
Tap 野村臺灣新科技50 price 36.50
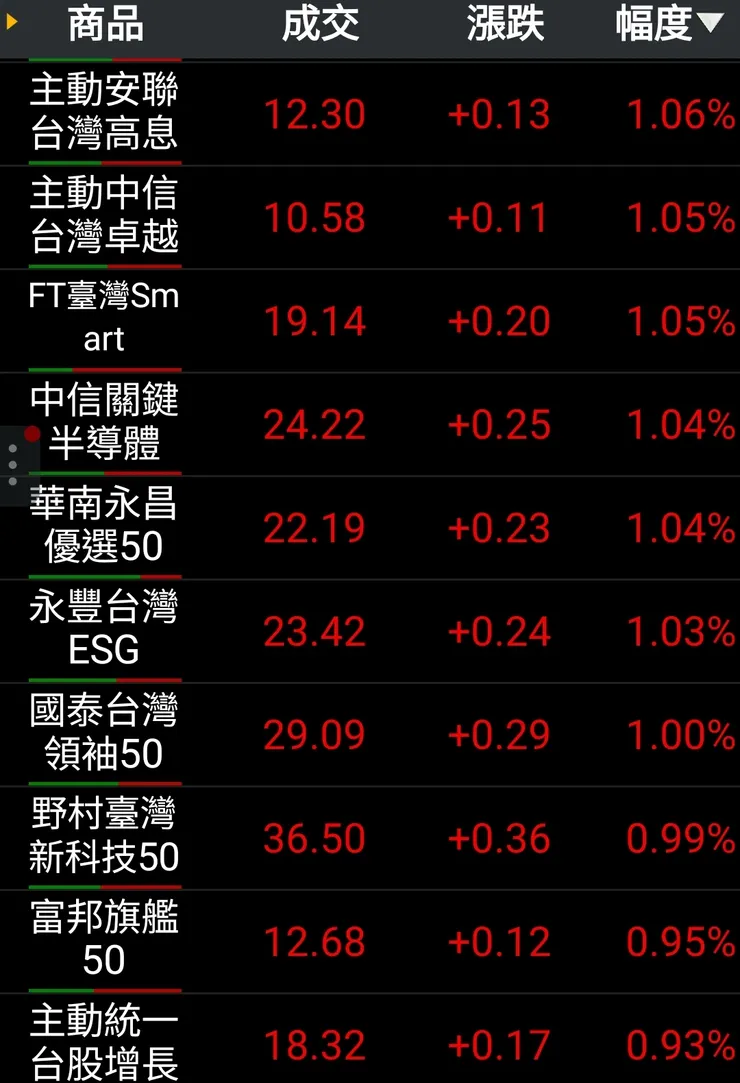coord(316,840)
